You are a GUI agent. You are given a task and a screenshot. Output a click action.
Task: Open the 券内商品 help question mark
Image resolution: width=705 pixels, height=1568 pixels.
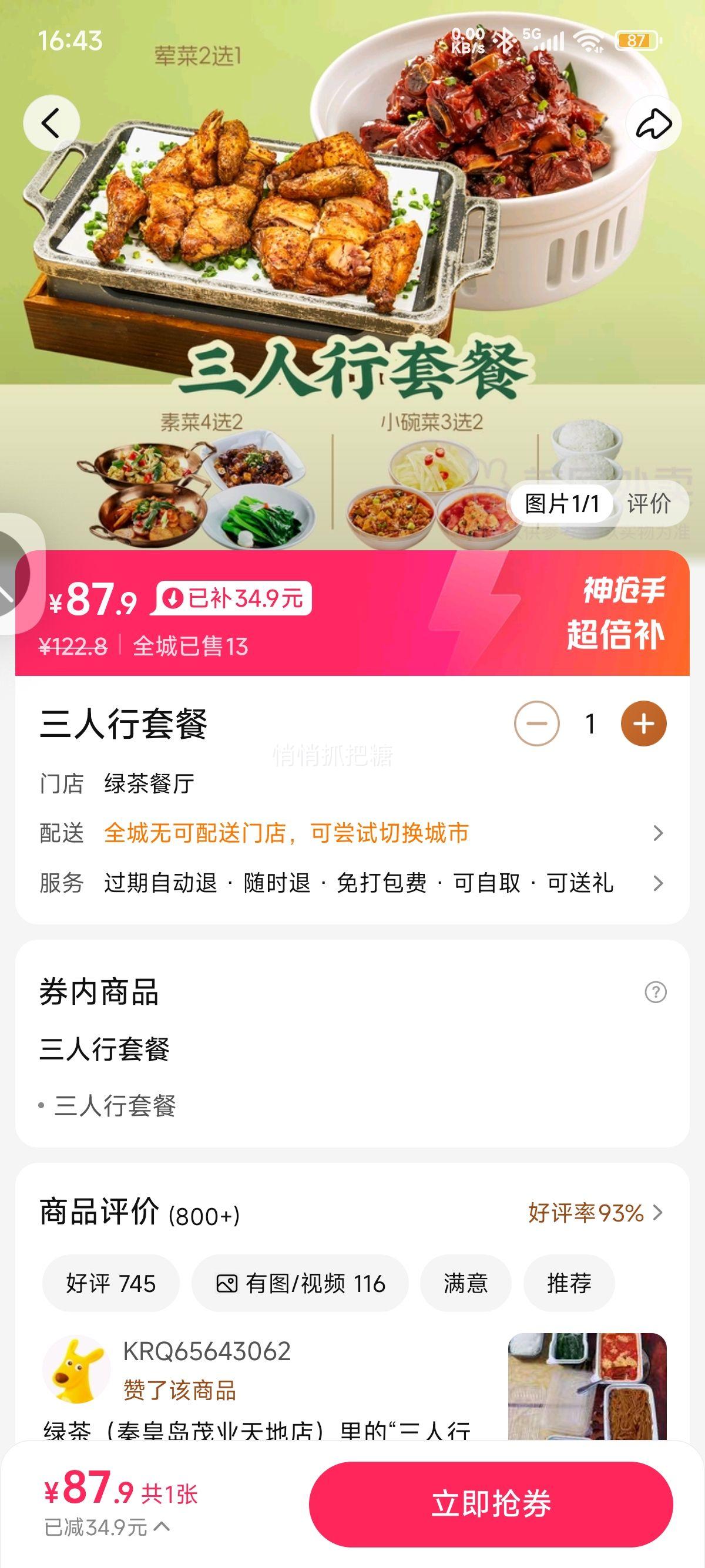[x=655, y=992]
